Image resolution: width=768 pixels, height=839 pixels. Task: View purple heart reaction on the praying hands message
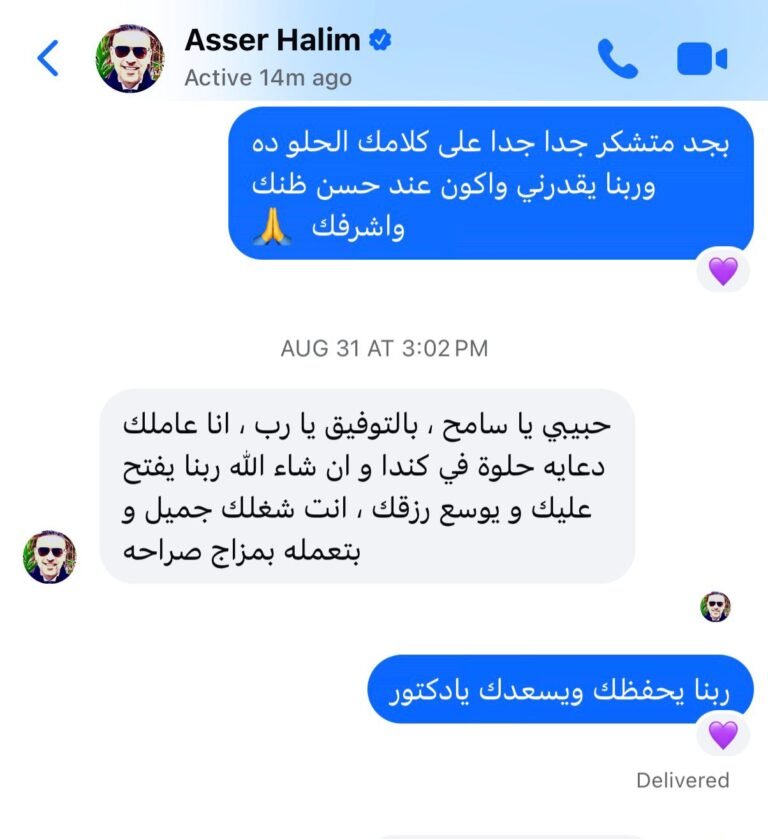click(722, 269)
